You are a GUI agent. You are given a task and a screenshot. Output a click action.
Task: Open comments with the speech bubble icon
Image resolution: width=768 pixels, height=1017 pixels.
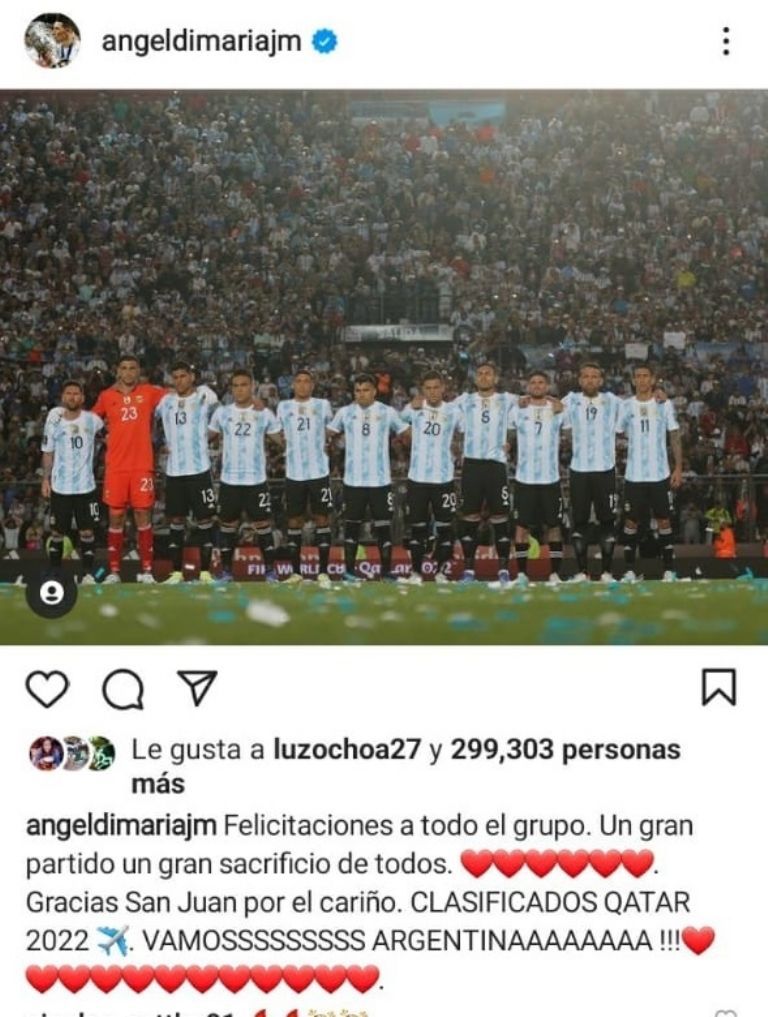[x=123, y=688]
